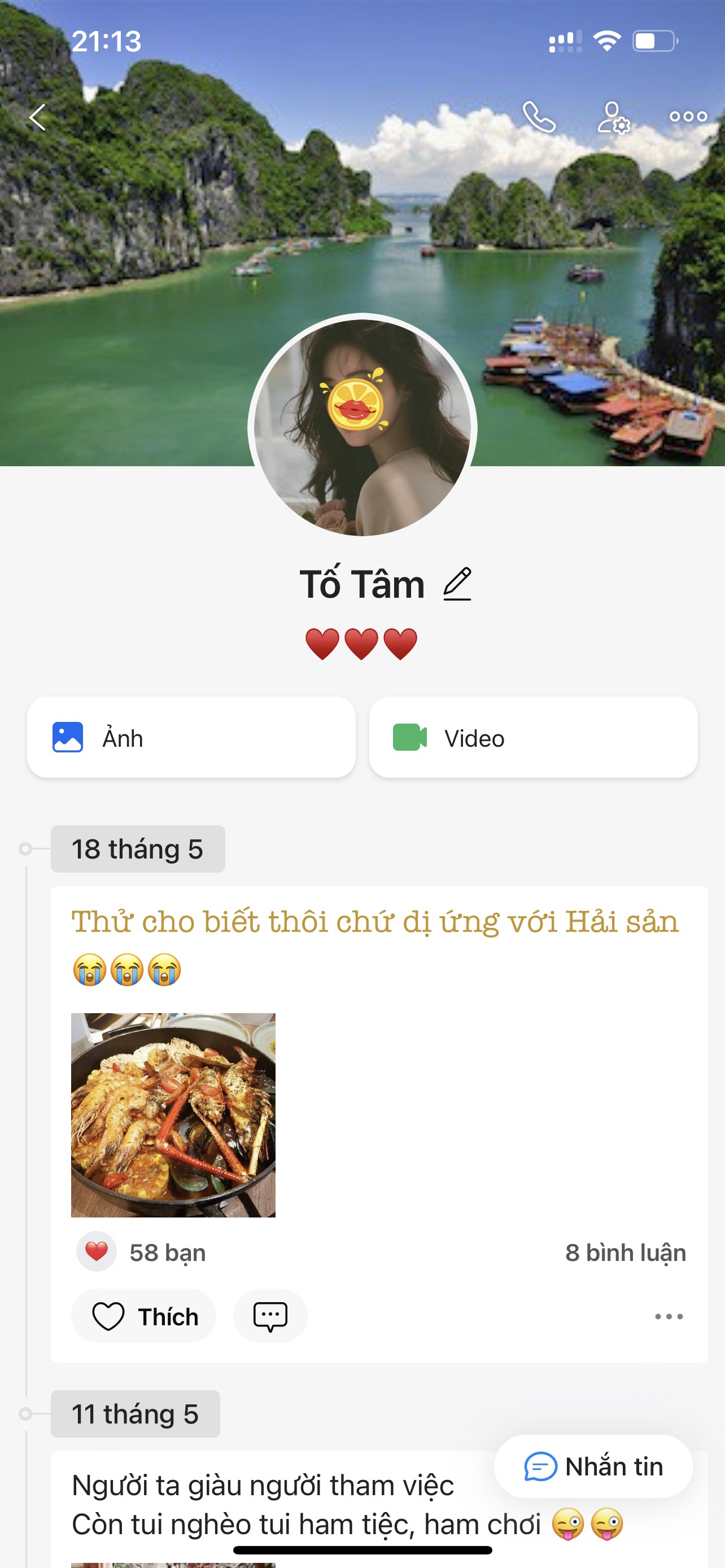Call Tố Tâm with the phone icon
This screenshot has width=725, height=1568.
tap(539, 117)
